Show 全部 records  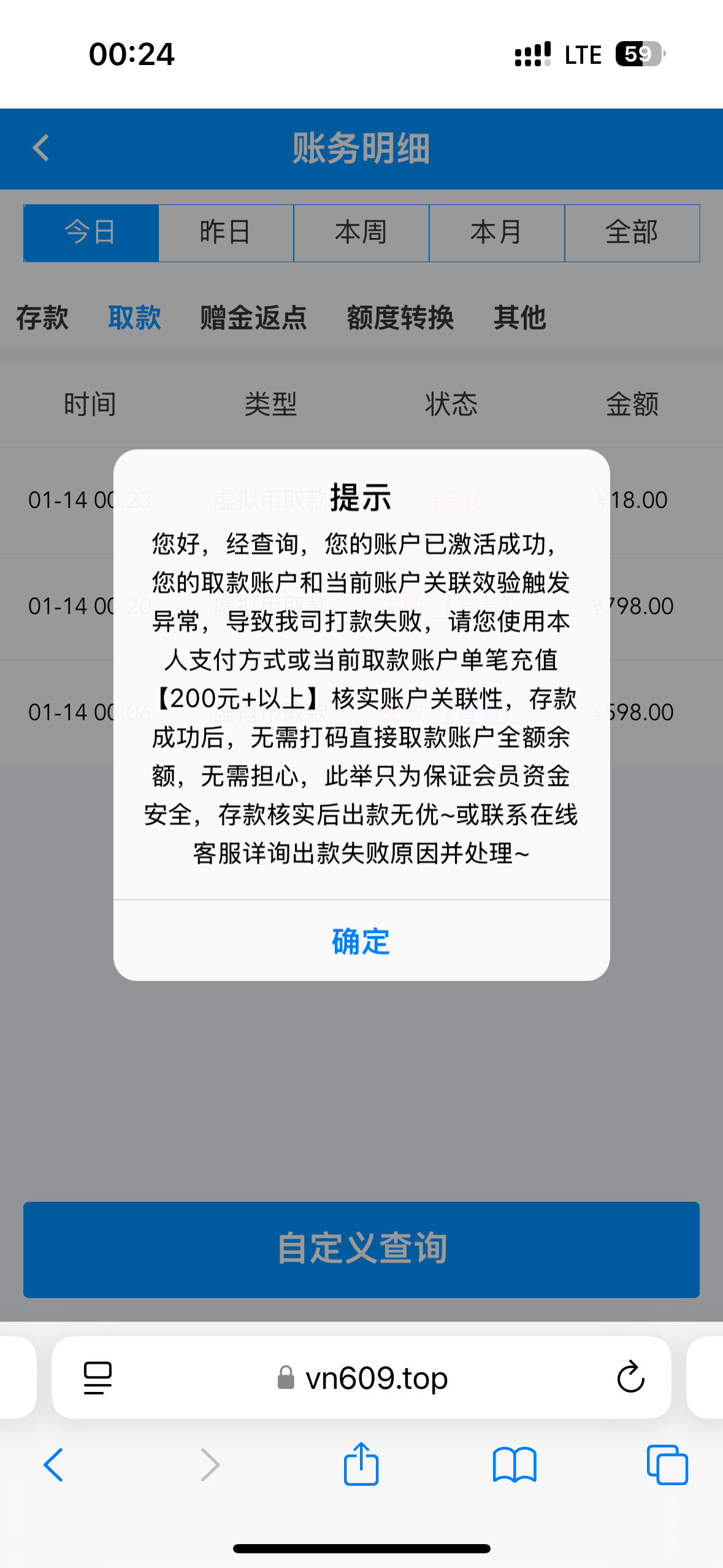point(632,233)
